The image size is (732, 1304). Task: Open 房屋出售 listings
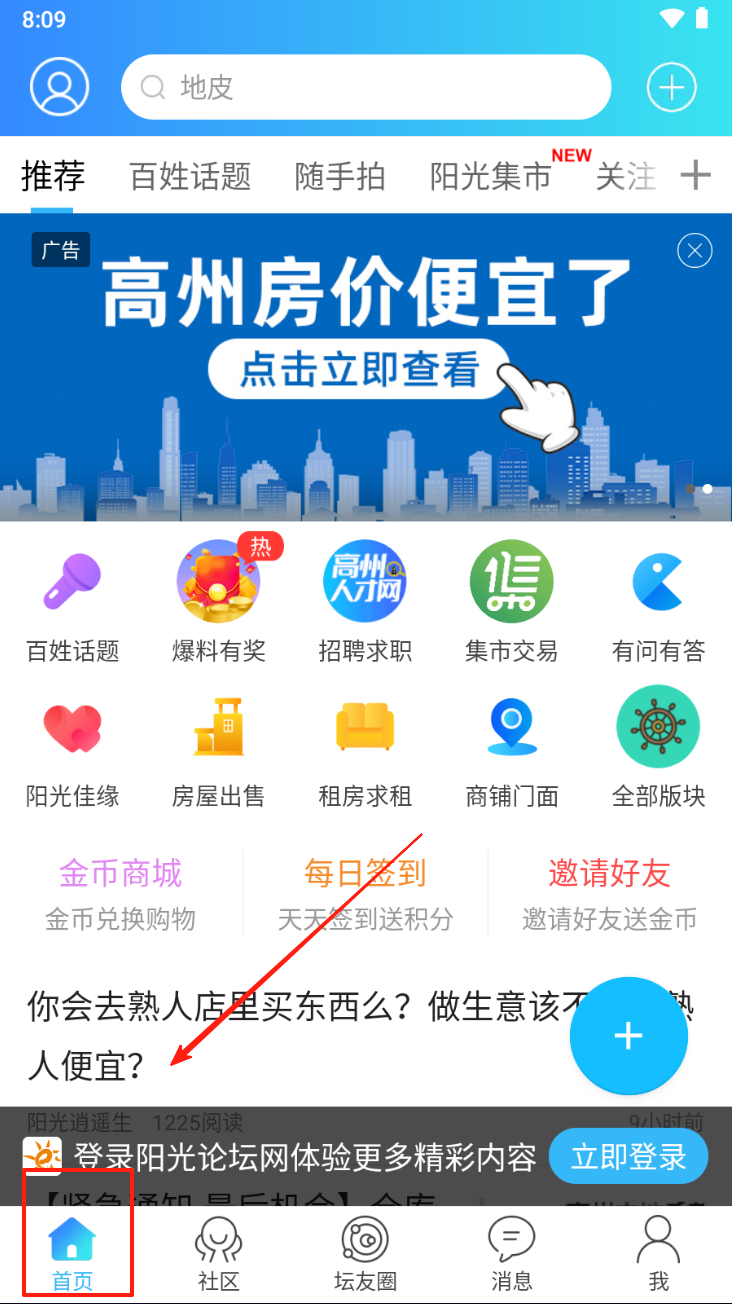point(219,747)
